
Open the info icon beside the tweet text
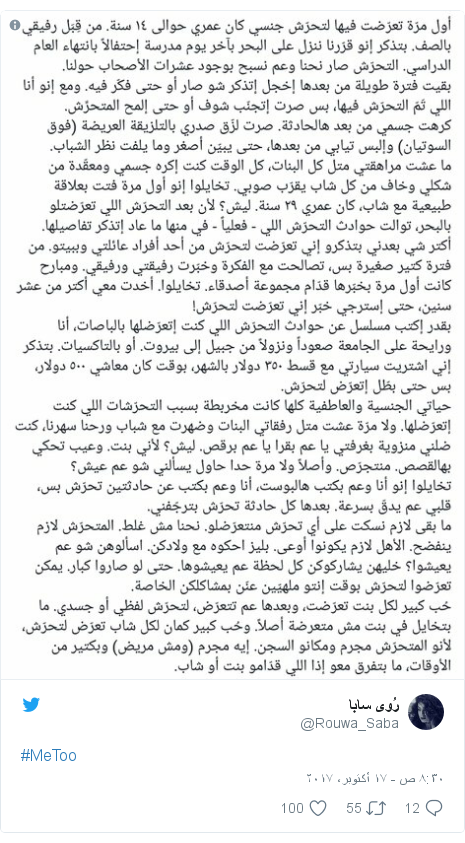[x=15, y=25]
